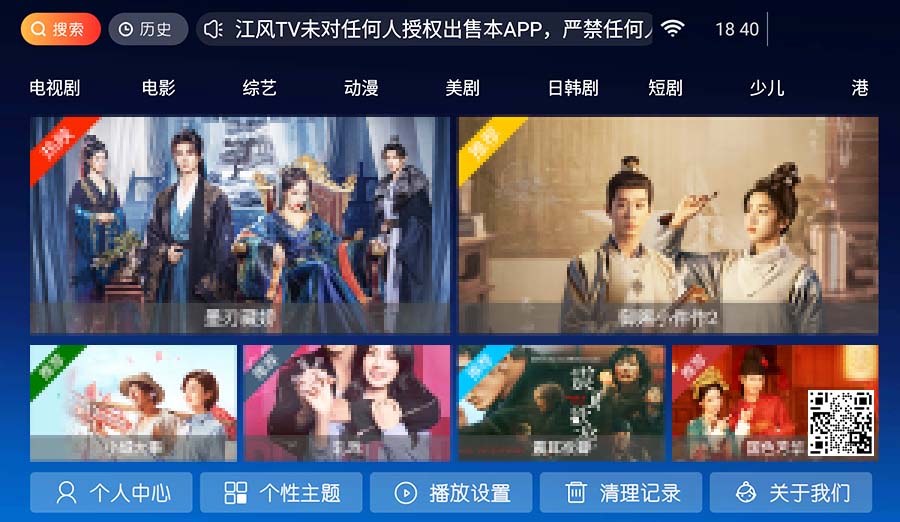Image resolution: width=900 pixels, height=522 pixels.
Task: Open the 搜索 search button
Action: point(60,29)
